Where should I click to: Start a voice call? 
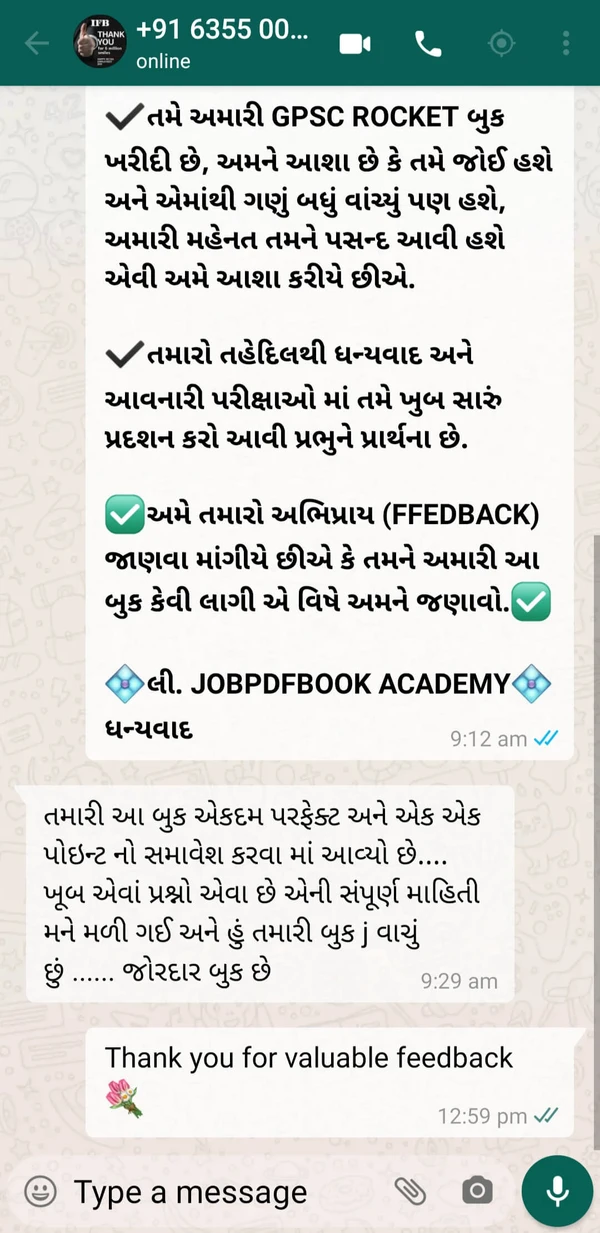(428, 44)
